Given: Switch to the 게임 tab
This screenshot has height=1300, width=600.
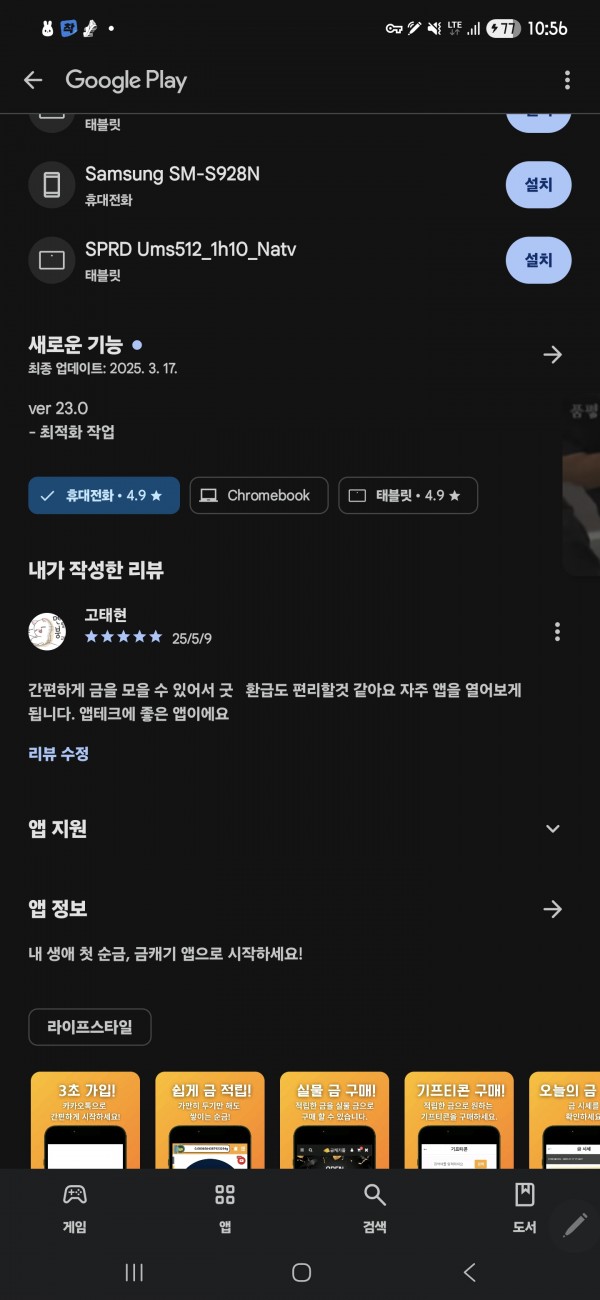Looking at the screenshot, I should (x=75, y=1208).
